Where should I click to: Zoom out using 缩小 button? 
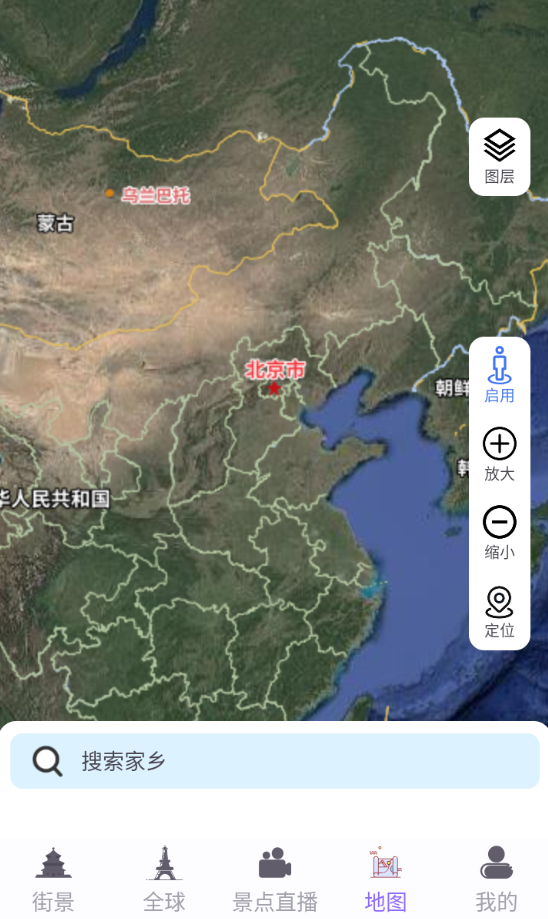(499, 532)
